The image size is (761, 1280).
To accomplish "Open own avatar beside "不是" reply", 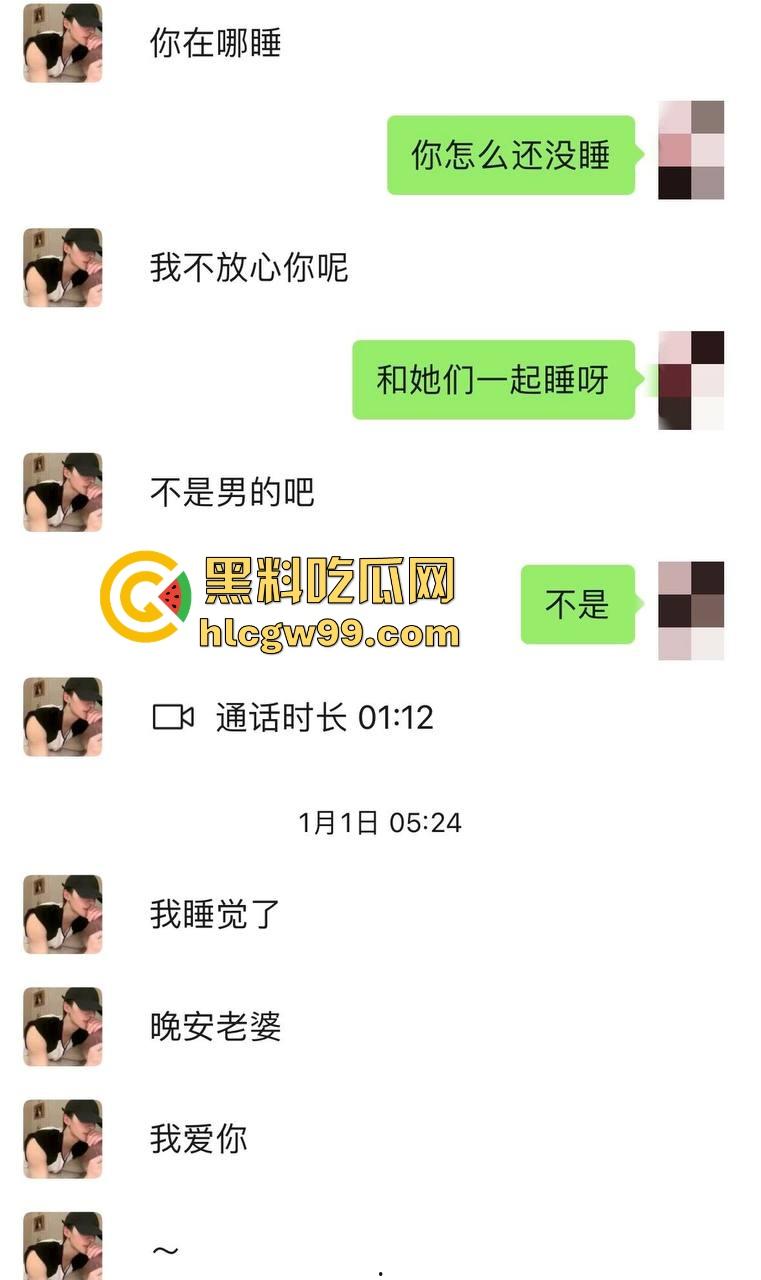I will tap(691, 610).
